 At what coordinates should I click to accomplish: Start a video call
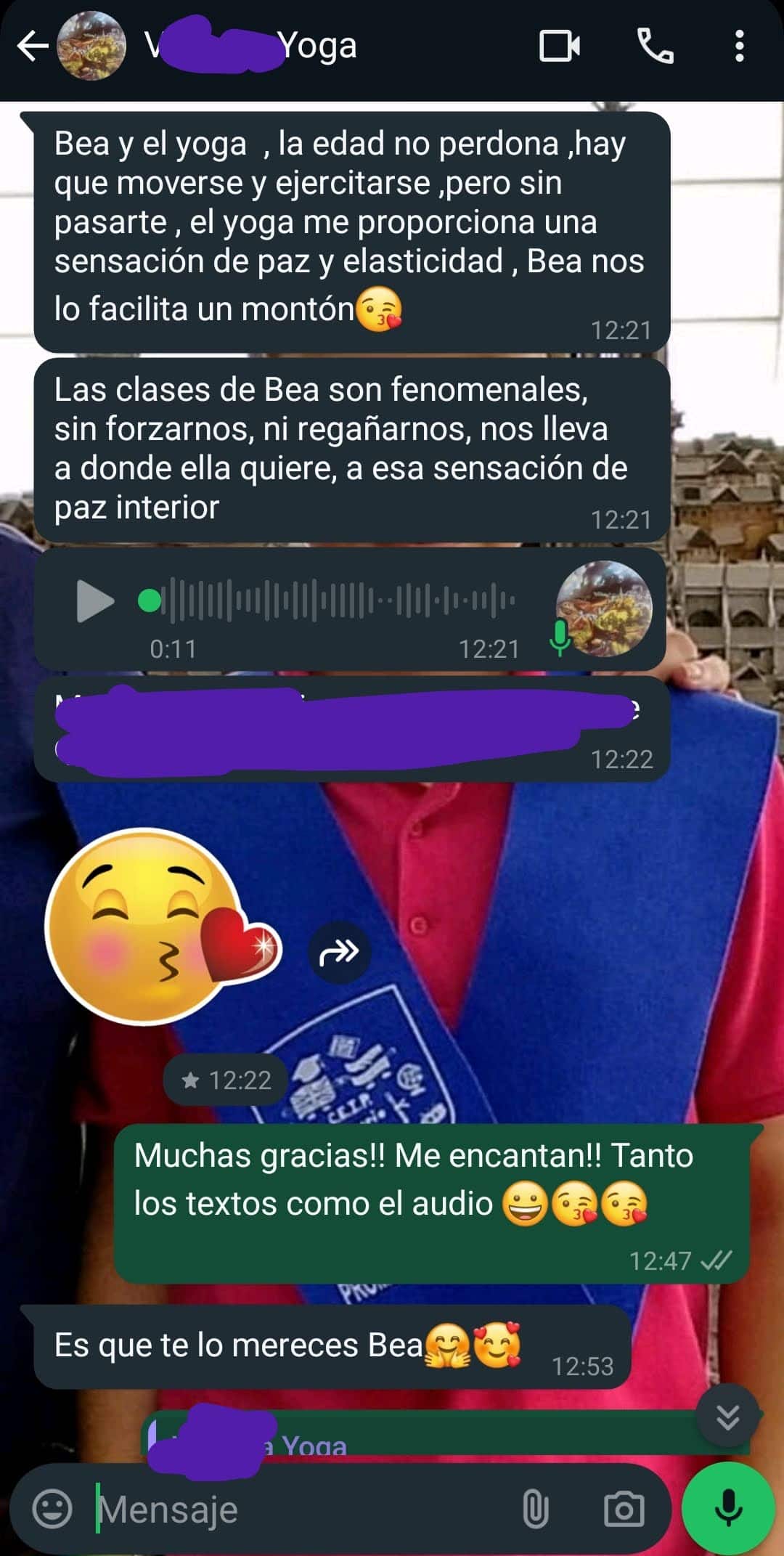click(x=560, y=46)
